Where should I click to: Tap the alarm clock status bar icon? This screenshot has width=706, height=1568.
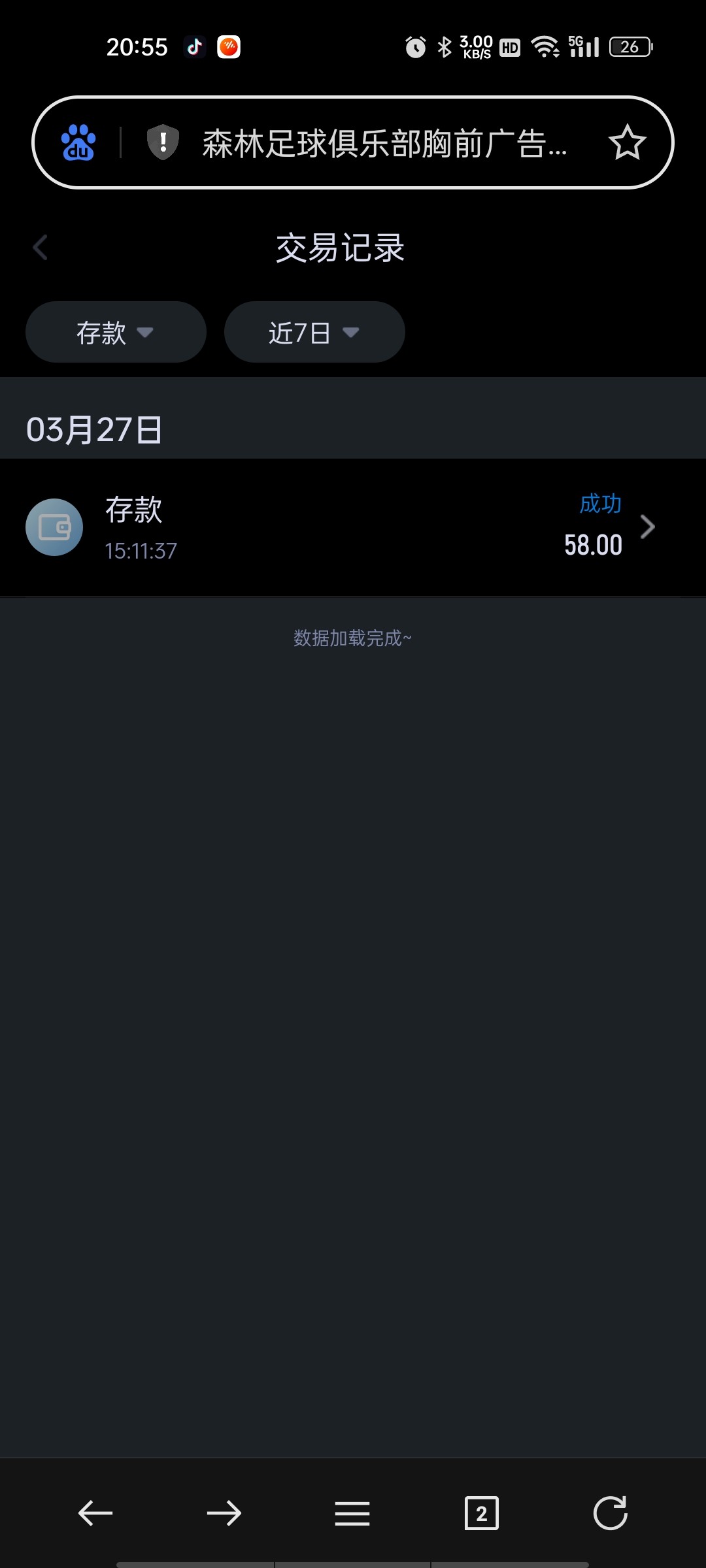click(413, 46)
